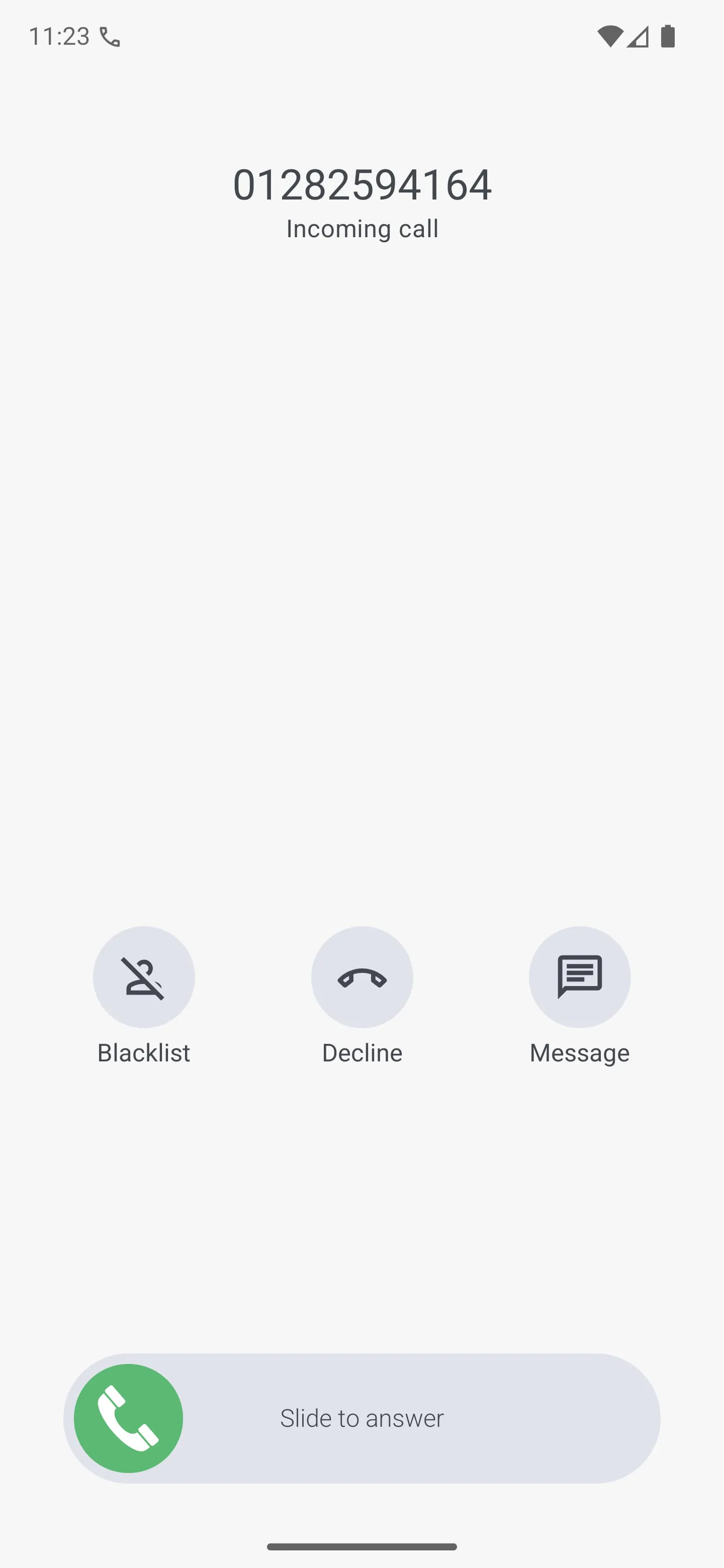724x1568 pixels.
Task: Tap the phone icon in the status bar
Action: click(x=111, y=37)
